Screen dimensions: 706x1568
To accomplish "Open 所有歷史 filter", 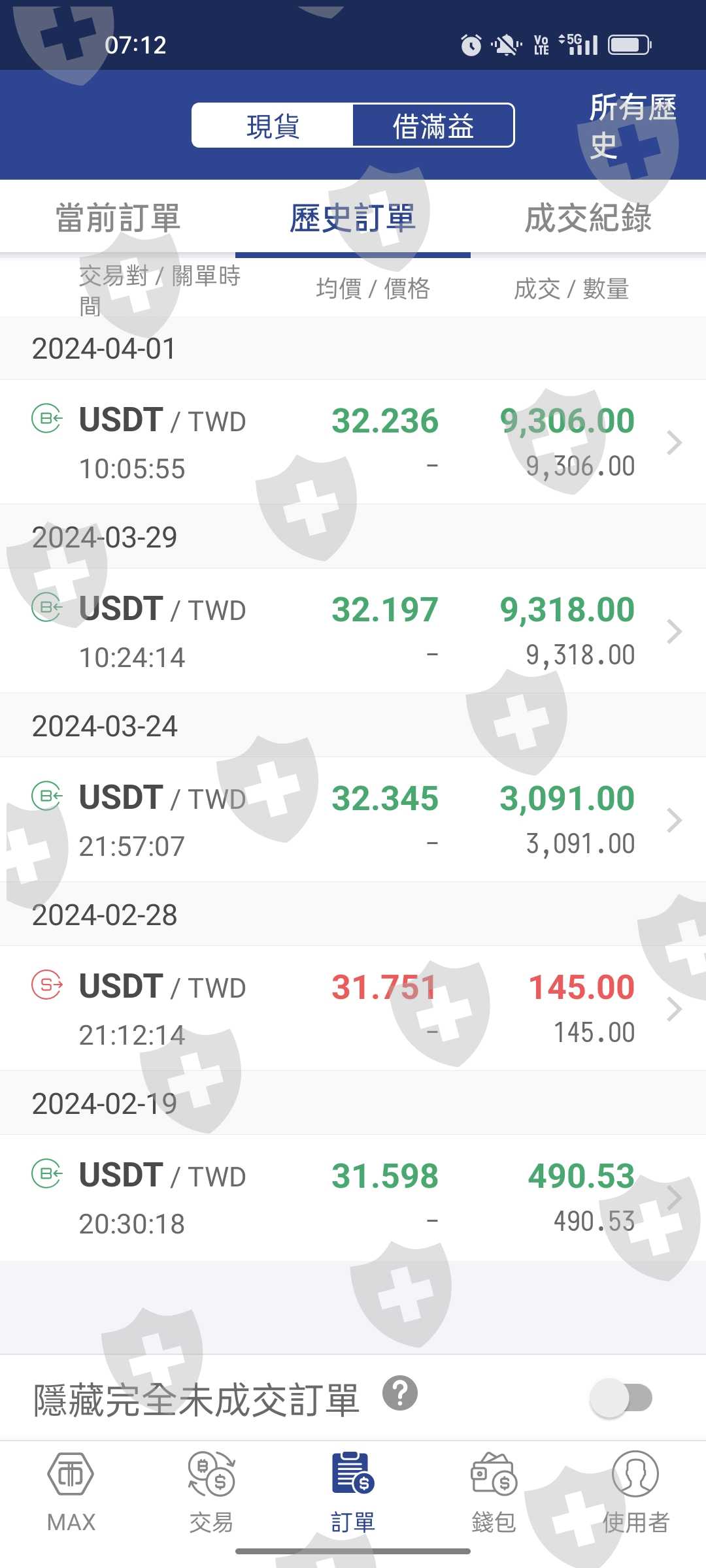I will 632,125.
